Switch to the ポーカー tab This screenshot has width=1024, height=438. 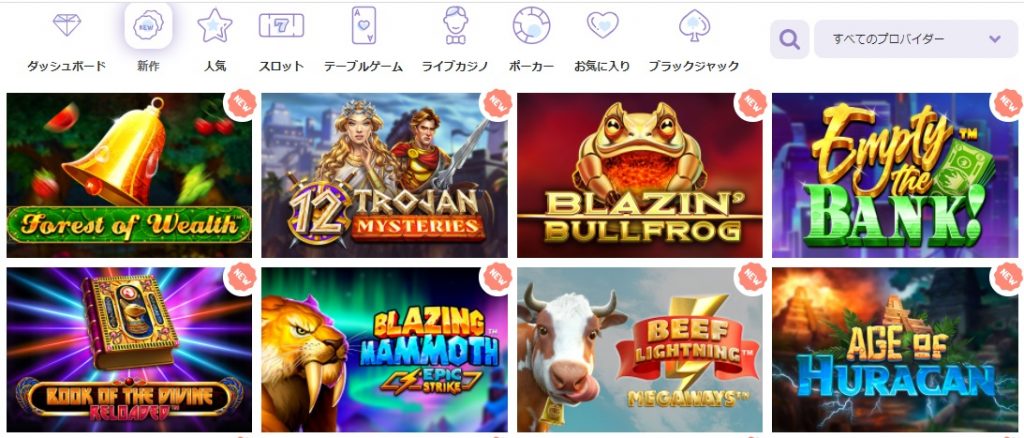pyautogui.click(x=531, y=39)
